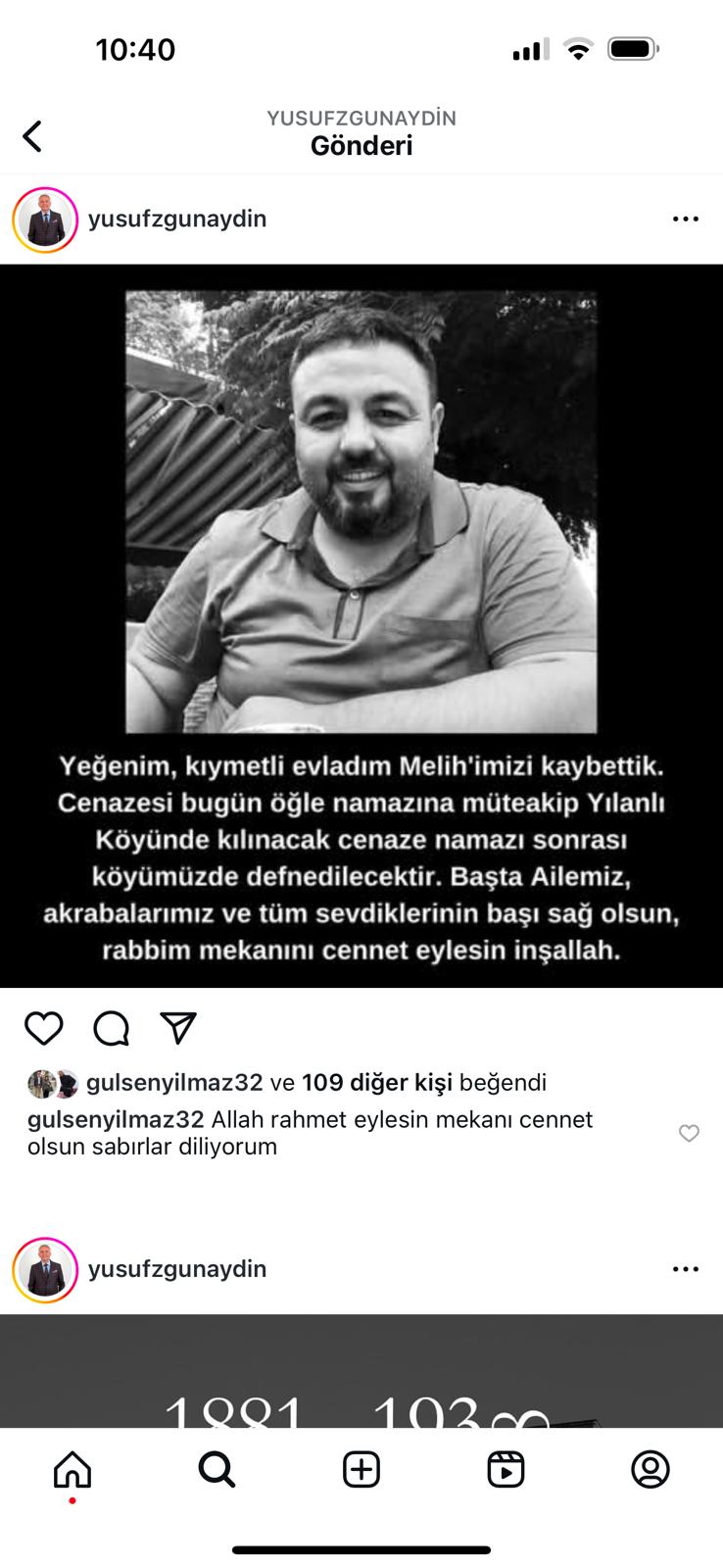The image size is (723, 1568).
Task: Like the memorial post with the heart icon
Action: (44, 1028)
